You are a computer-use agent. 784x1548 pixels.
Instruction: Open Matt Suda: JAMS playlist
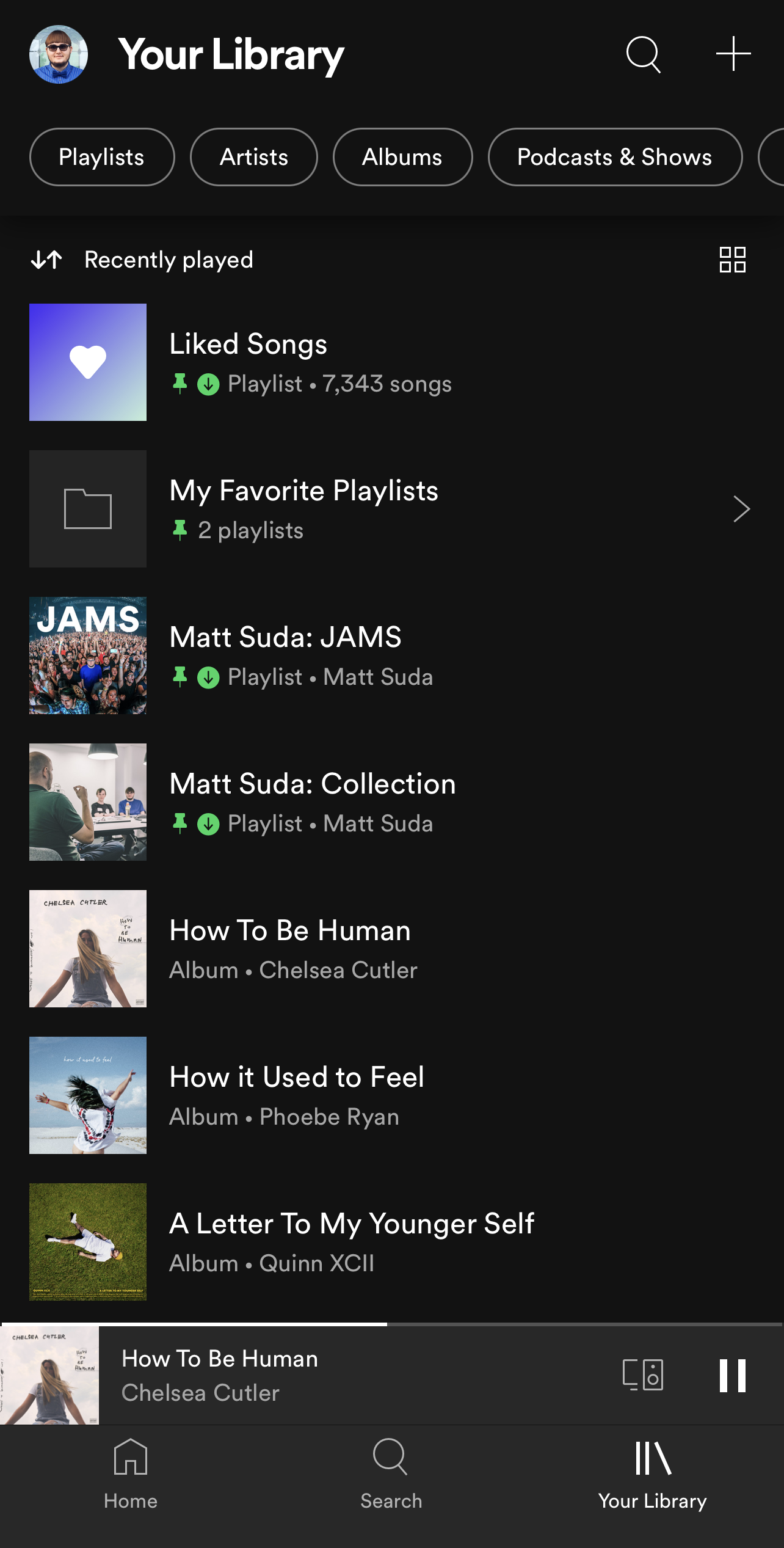[x=392, y=655]
